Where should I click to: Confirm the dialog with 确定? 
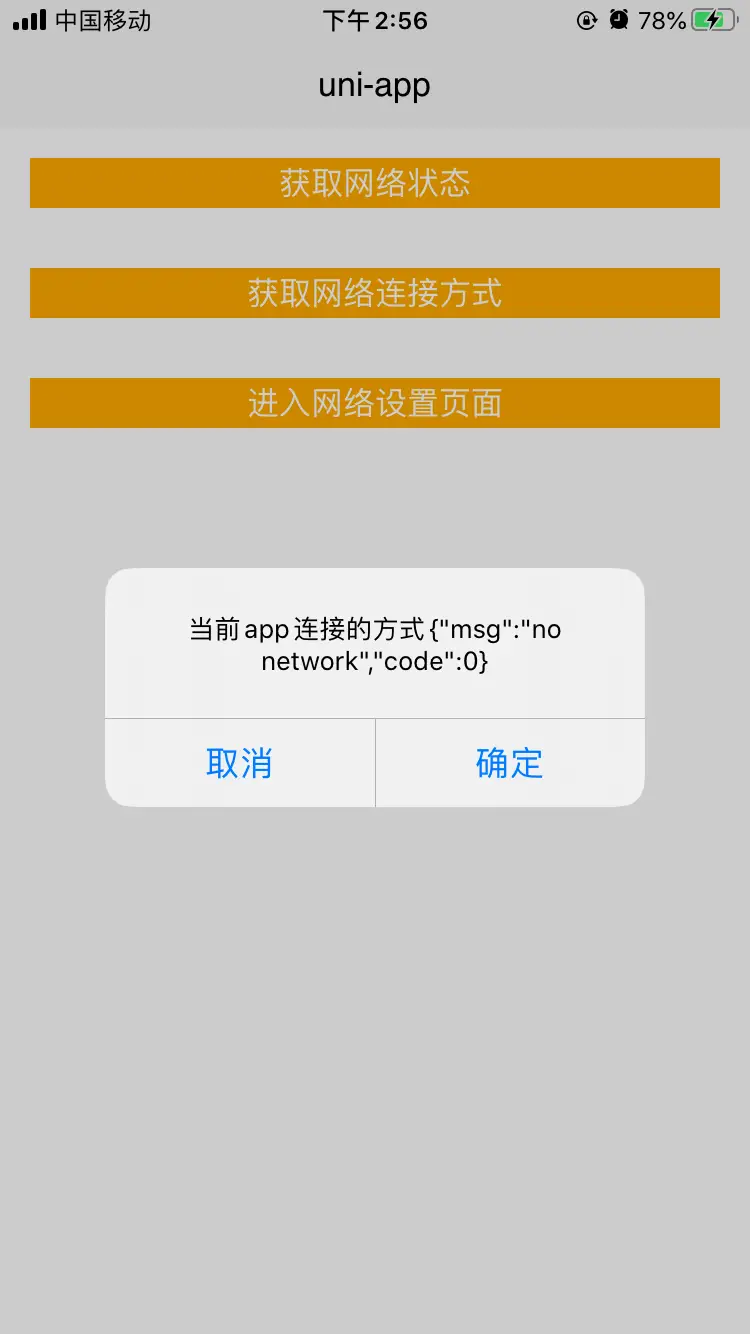510,763
